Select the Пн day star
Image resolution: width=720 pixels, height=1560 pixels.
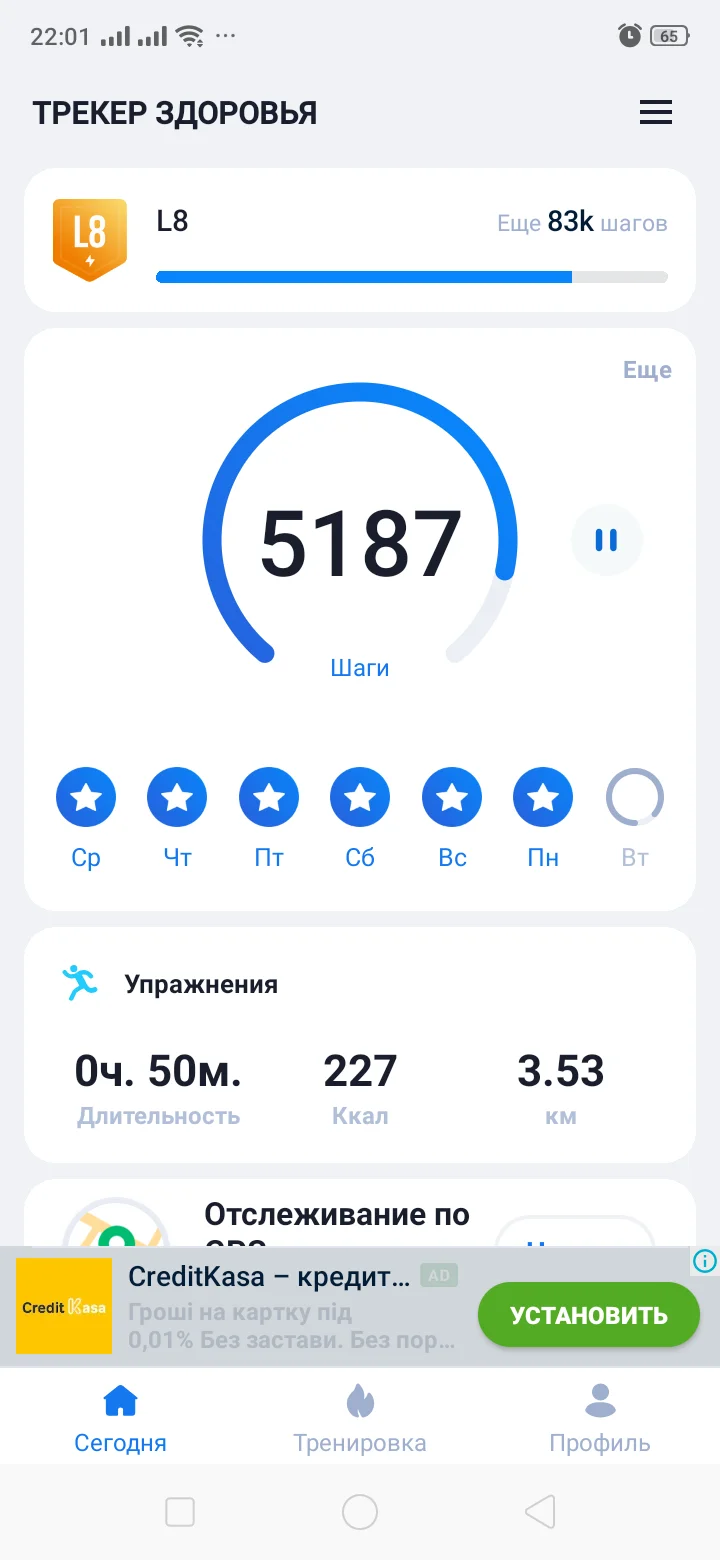click(543, 797)
